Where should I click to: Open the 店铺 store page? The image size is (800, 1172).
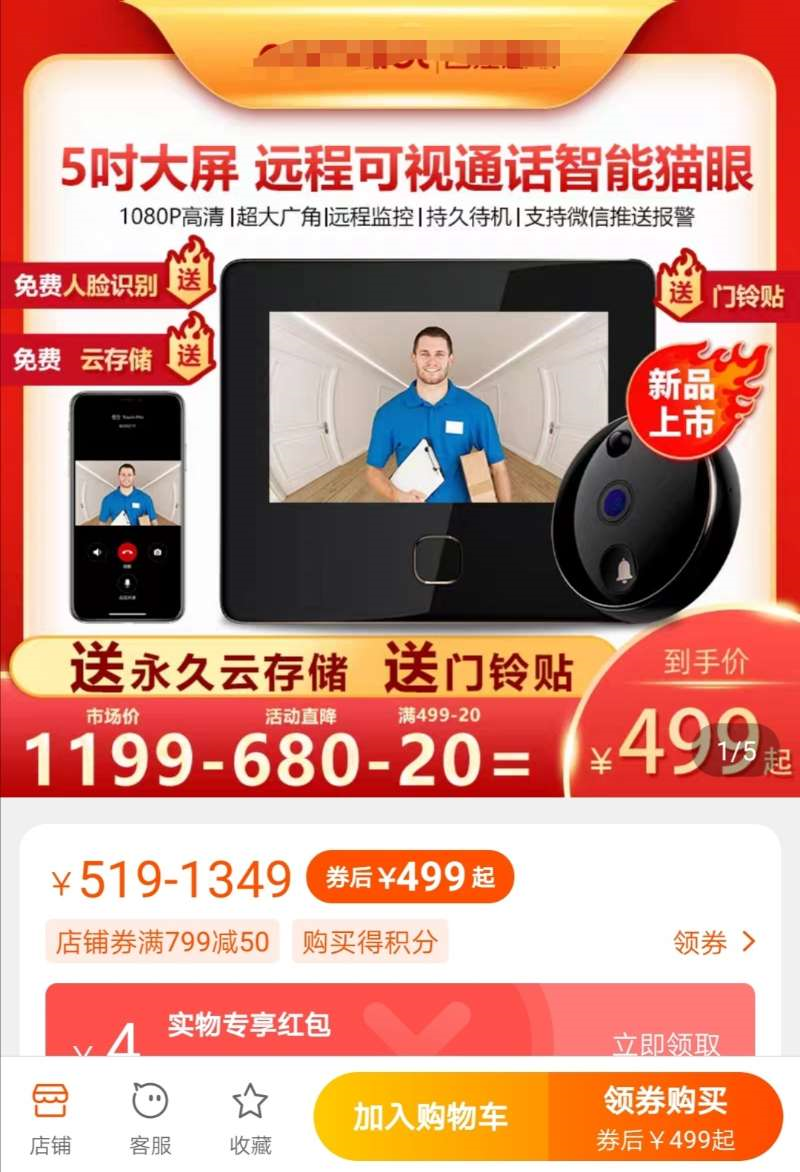click(x=50, y=1117)
